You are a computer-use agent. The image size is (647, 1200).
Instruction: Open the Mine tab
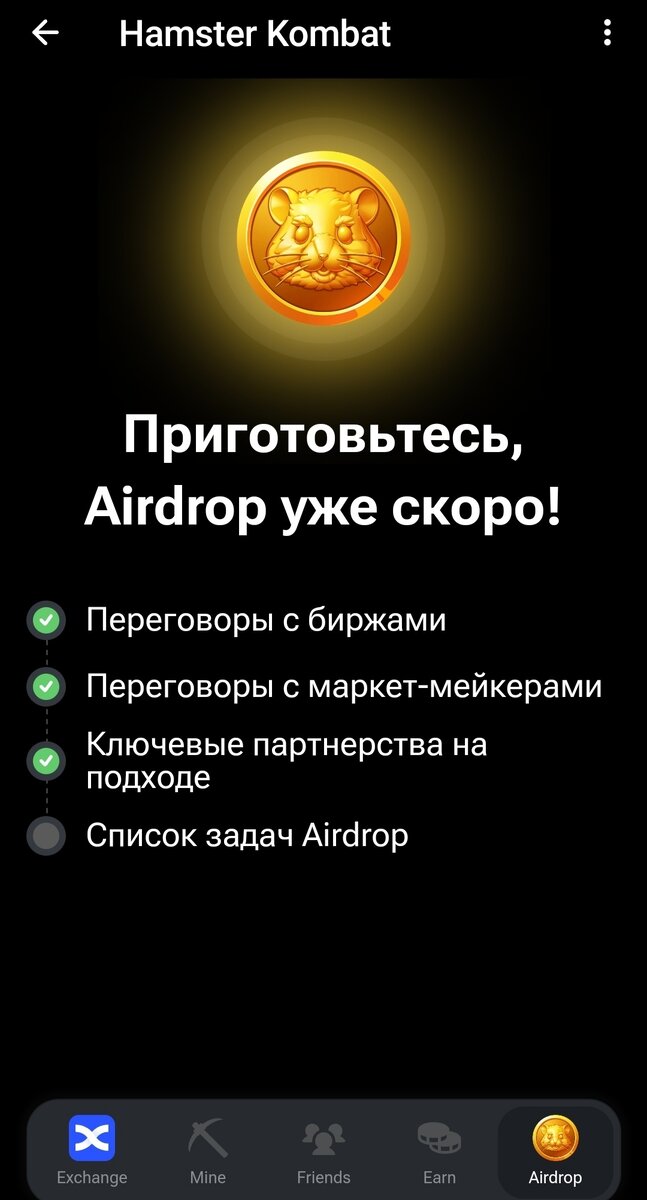point(208,1151)
